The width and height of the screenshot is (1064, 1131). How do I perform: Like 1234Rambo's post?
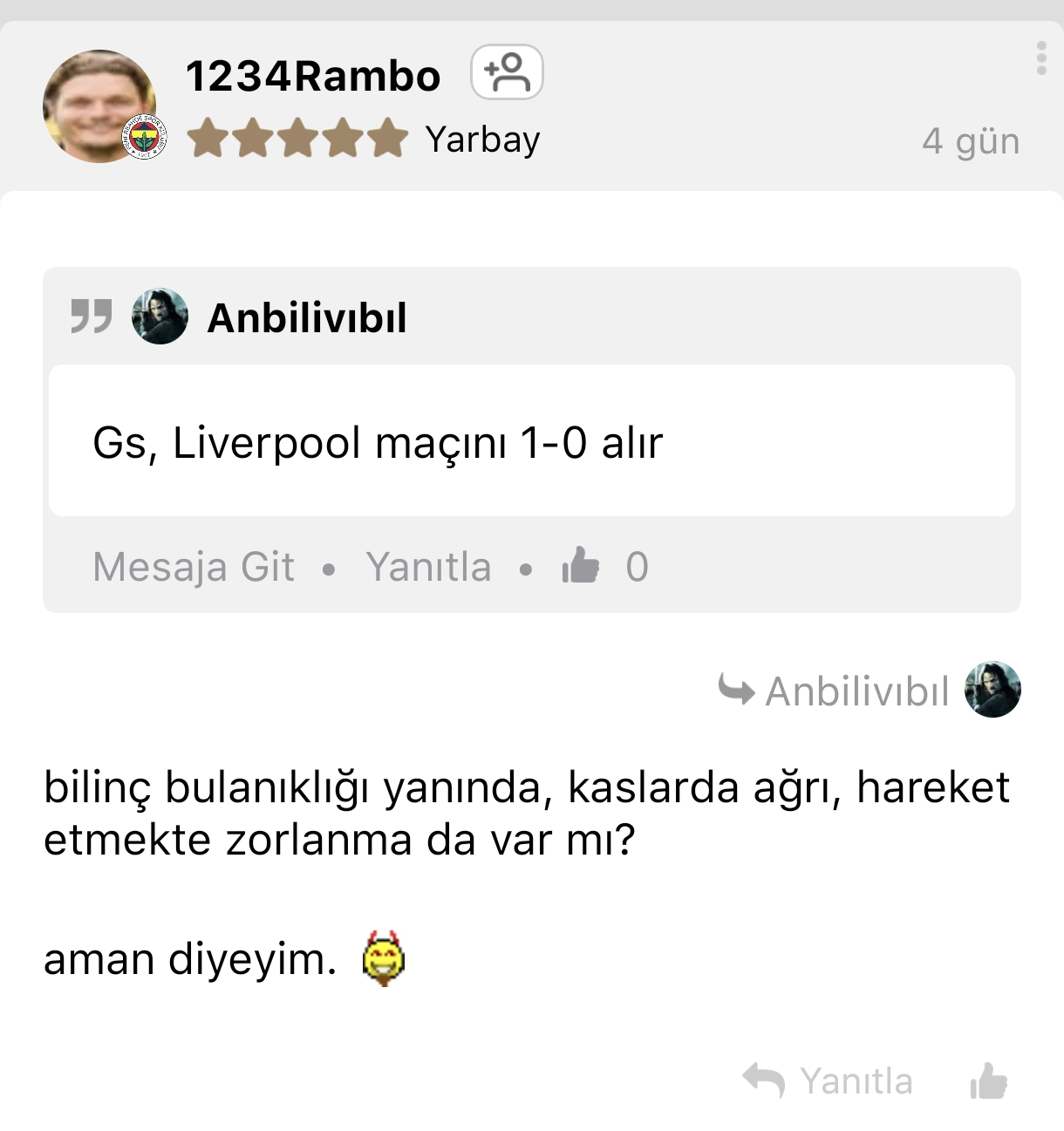tap(989, 1081)
